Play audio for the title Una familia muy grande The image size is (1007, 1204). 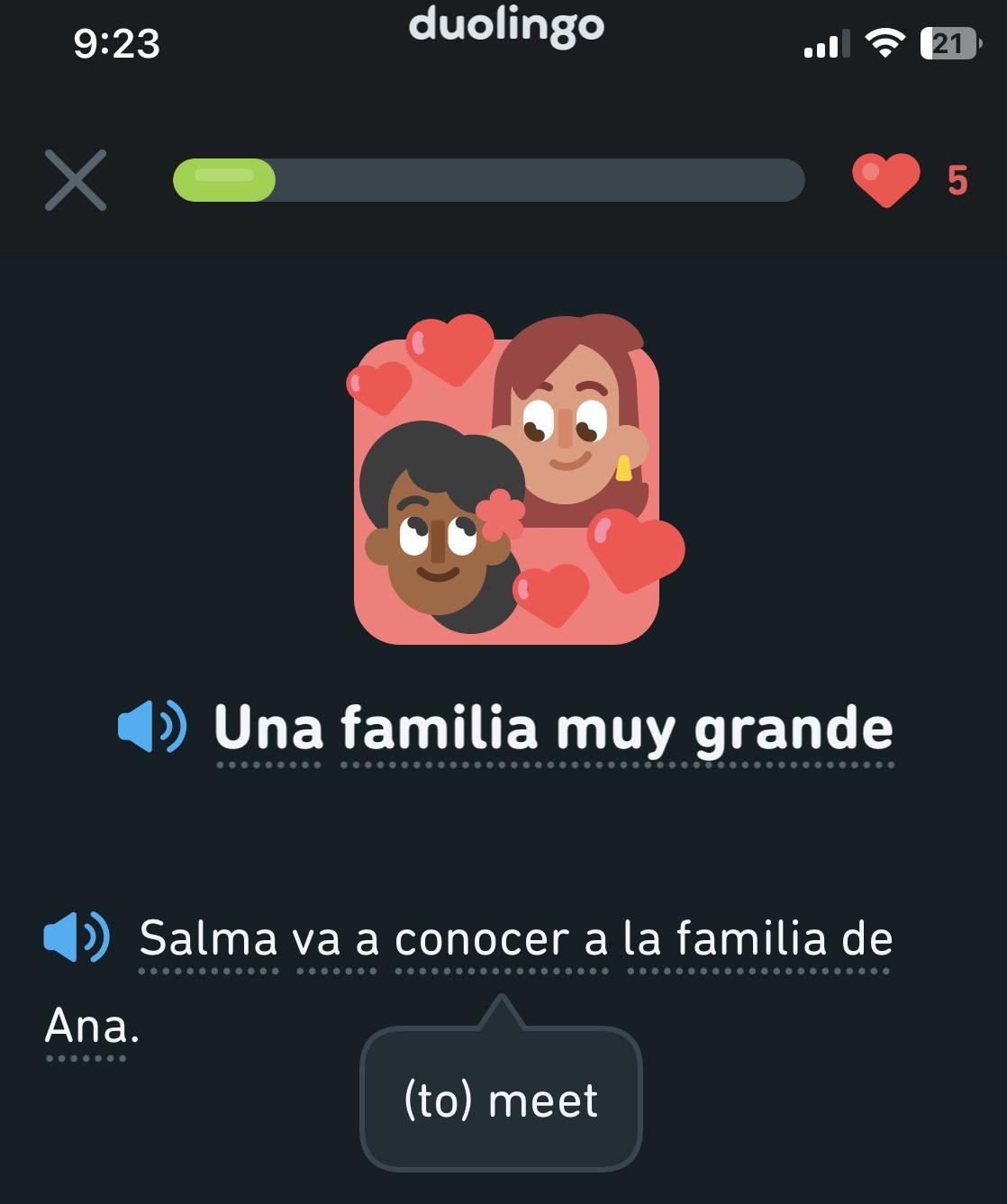point(151,727)
